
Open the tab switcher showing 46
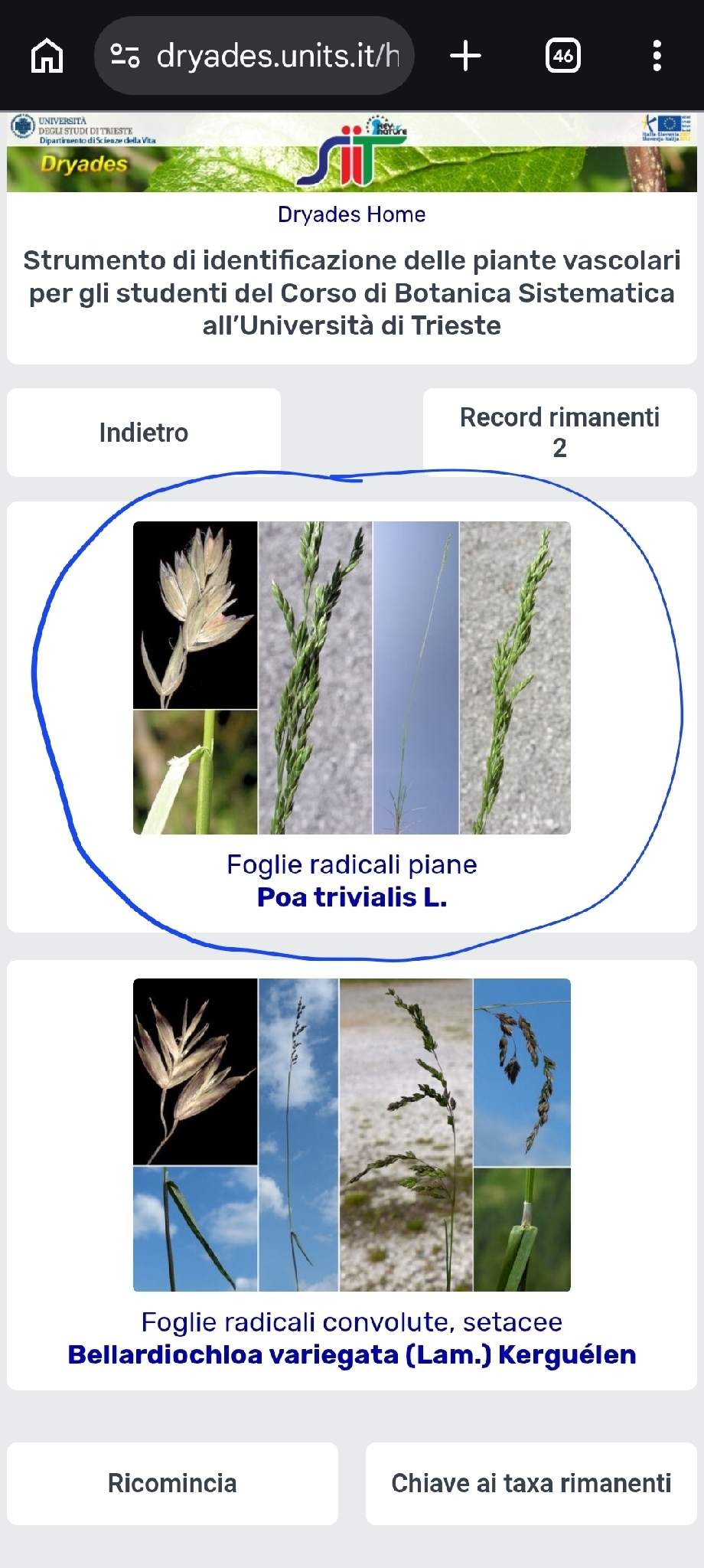563,56
